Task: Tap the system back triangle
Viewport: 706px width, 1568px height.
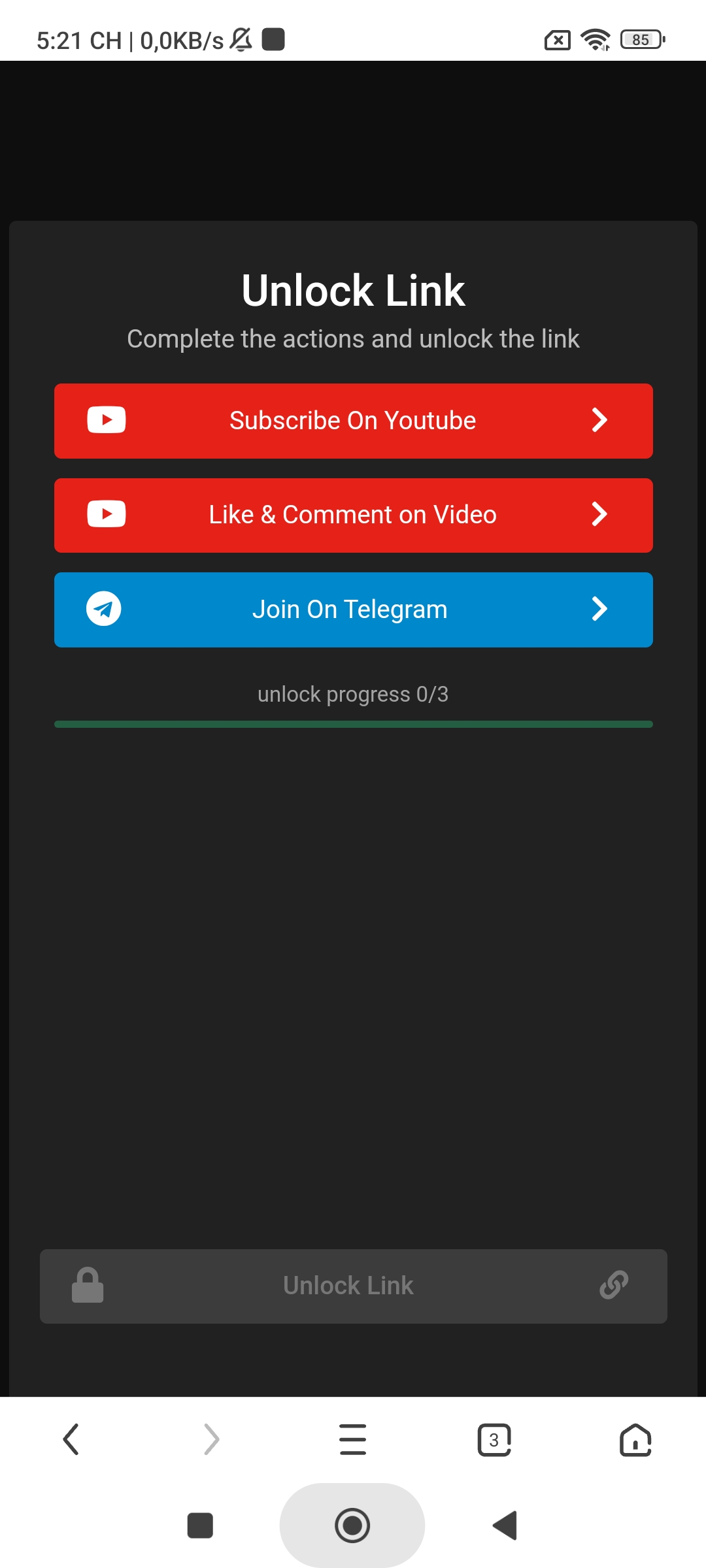Action: pos(505,1526)
